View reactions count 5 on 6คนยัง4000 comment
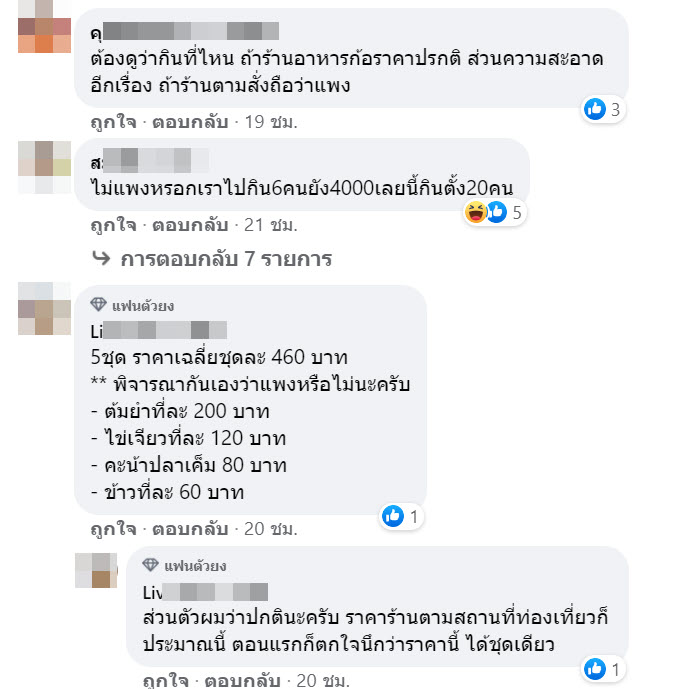This screenshot has height=689, width=681. [505, 212]
